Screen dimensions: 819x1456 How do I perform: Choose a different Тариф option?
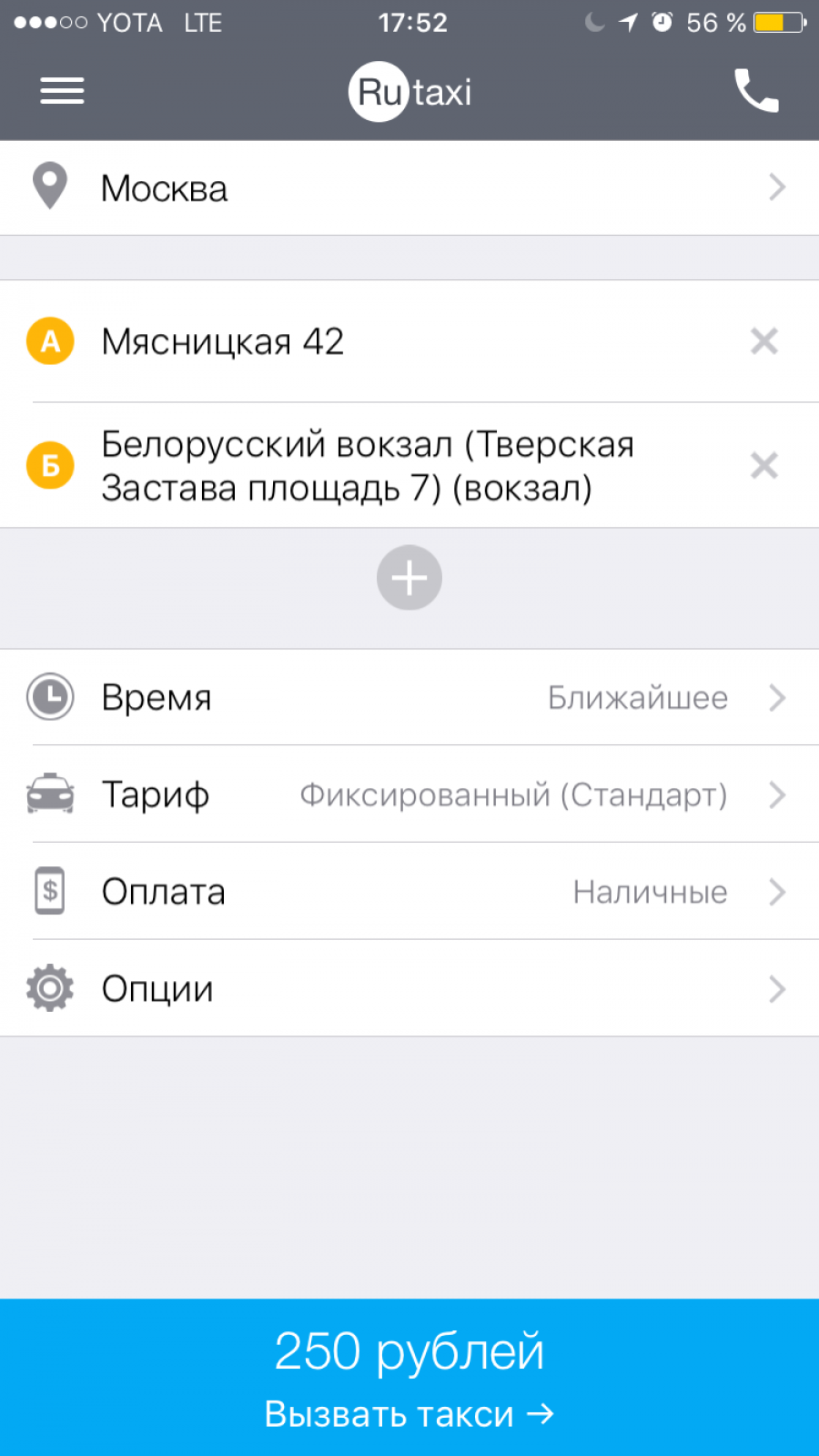click(409, 794)
